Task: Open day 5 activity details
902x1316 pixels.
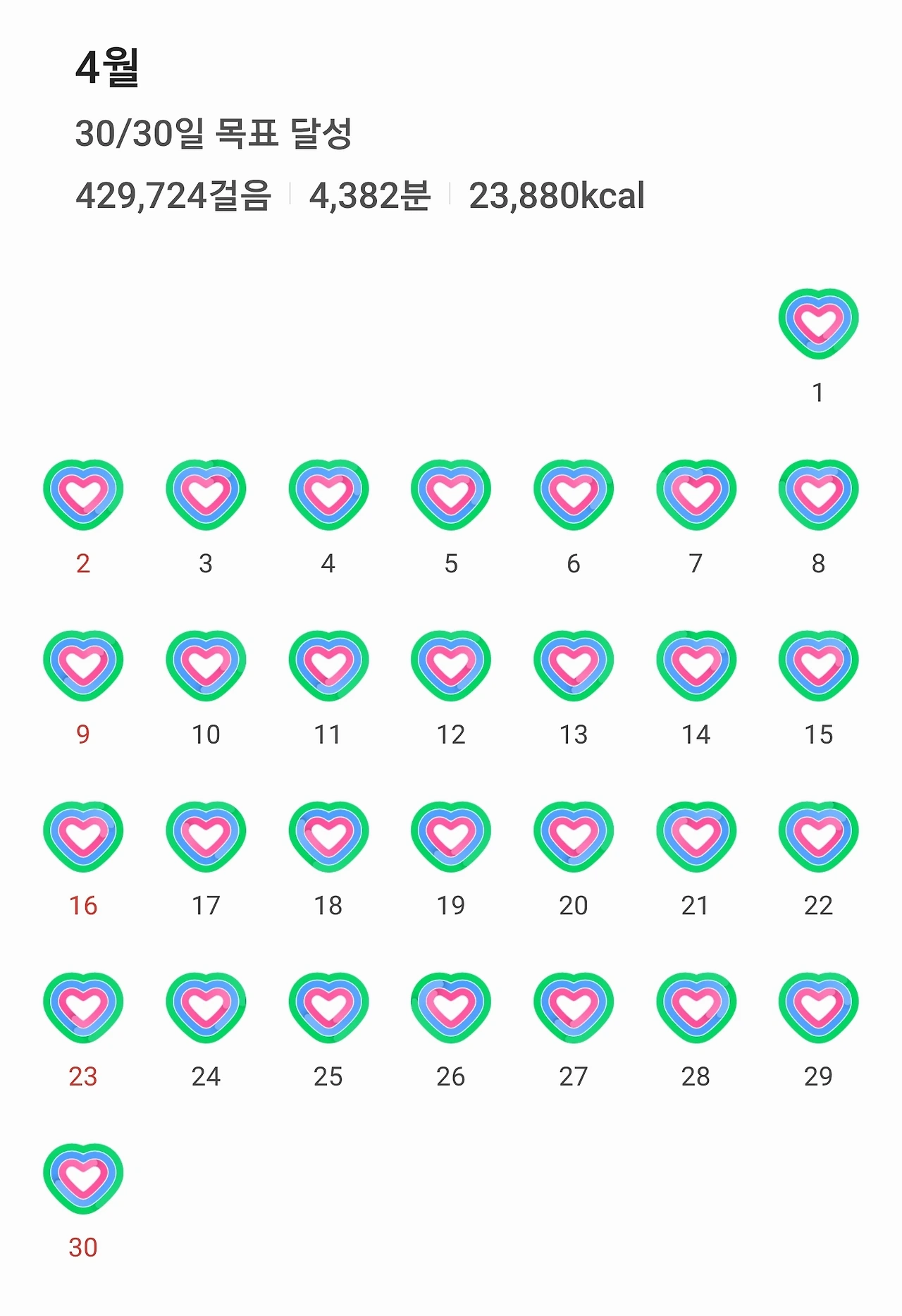Action: tap(451, 495)
